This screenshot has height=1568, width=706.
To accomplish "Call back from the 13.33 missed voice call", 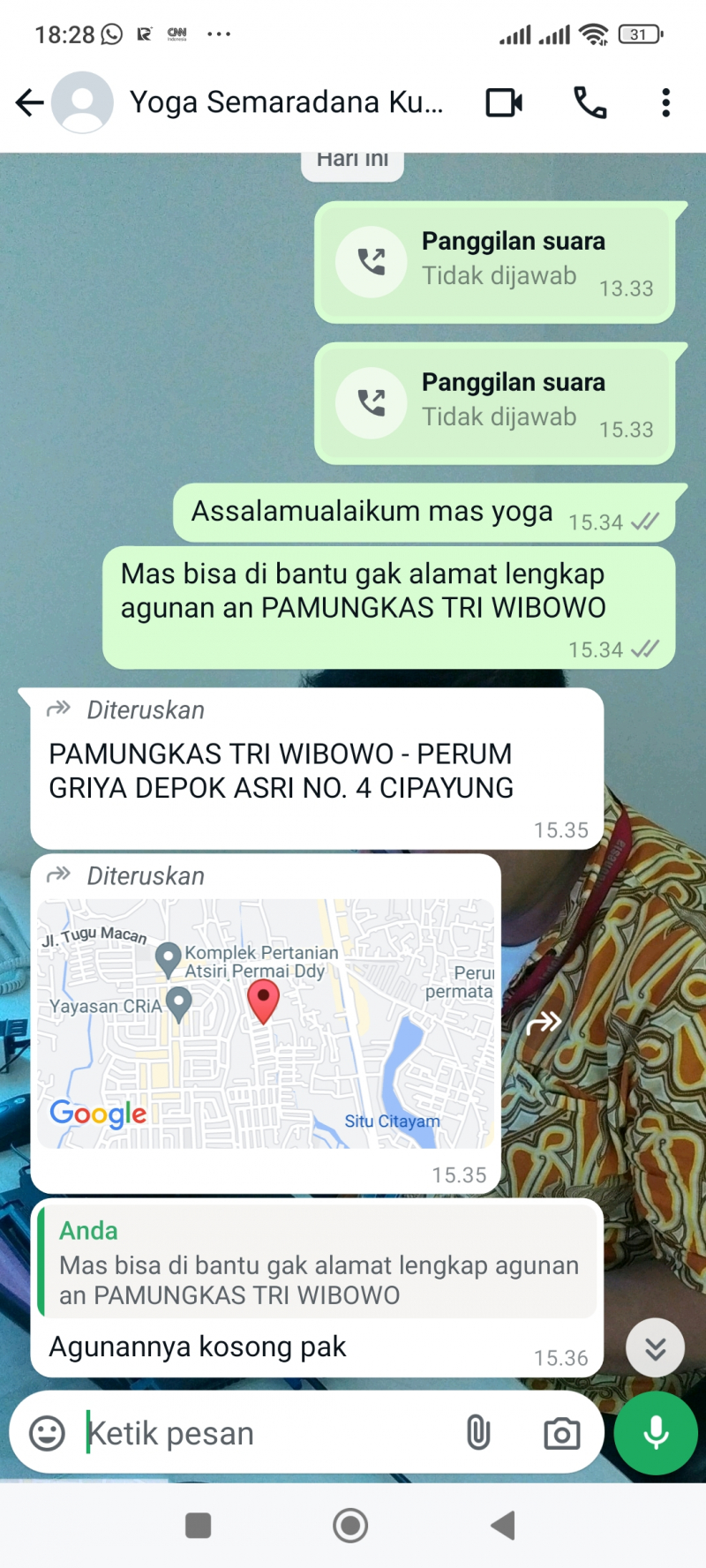I will (494, 262).
